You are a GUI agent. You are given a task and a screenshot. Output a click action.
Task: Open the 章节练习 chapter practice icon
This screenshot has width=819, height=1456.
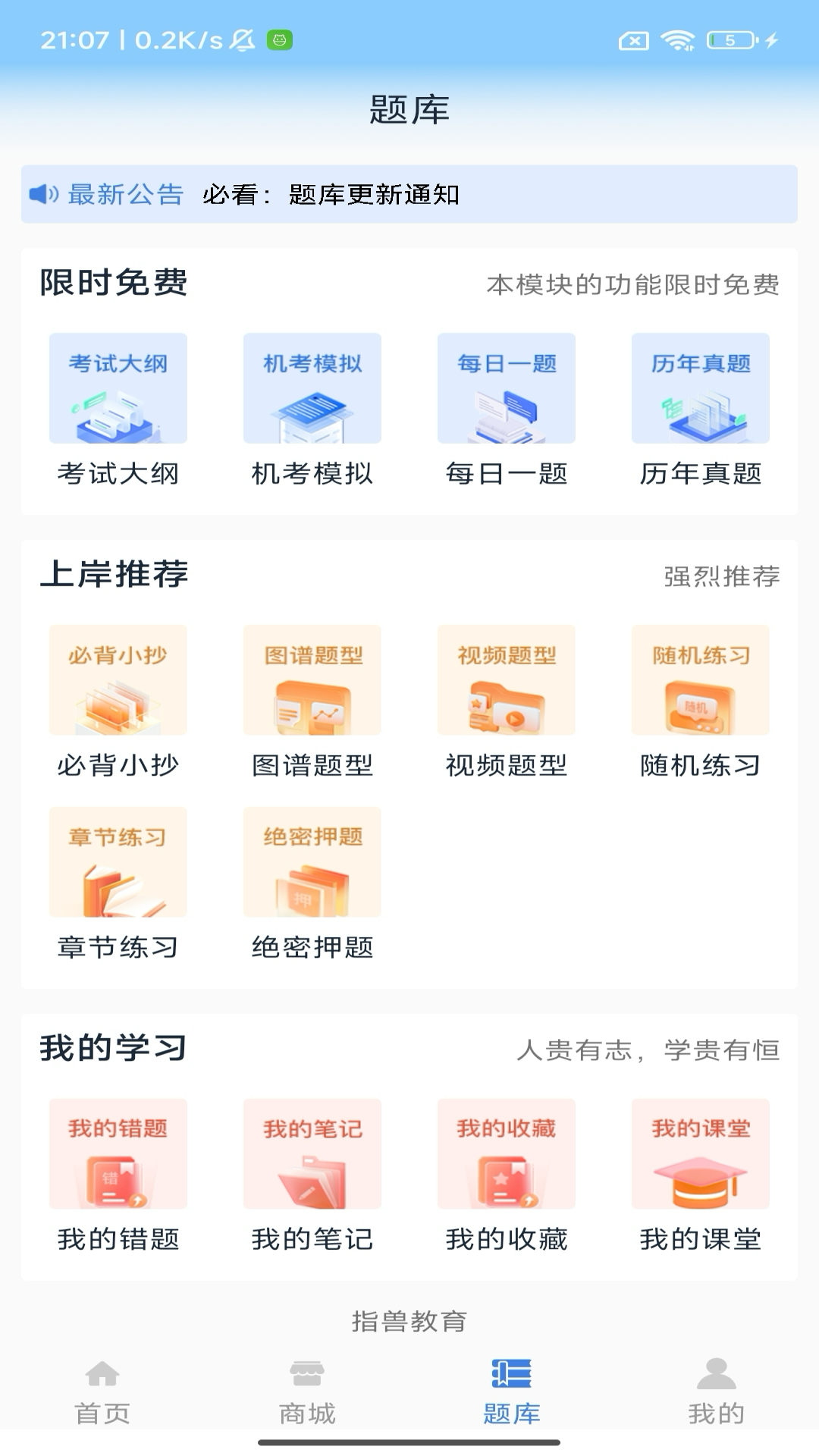[x=118, y=862]
